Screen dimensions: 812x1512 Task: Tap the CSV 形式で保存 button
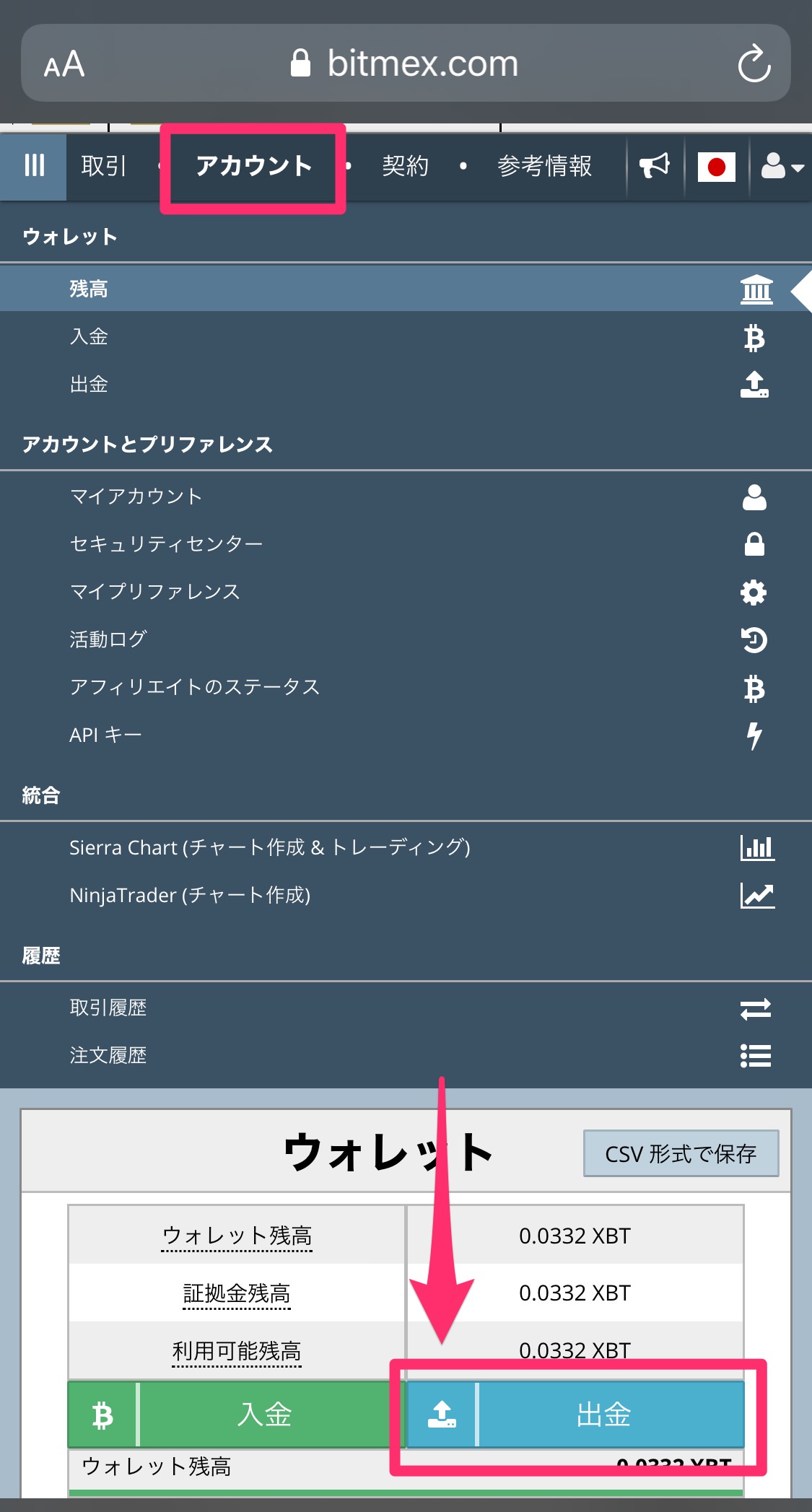tap(681, 1153)
